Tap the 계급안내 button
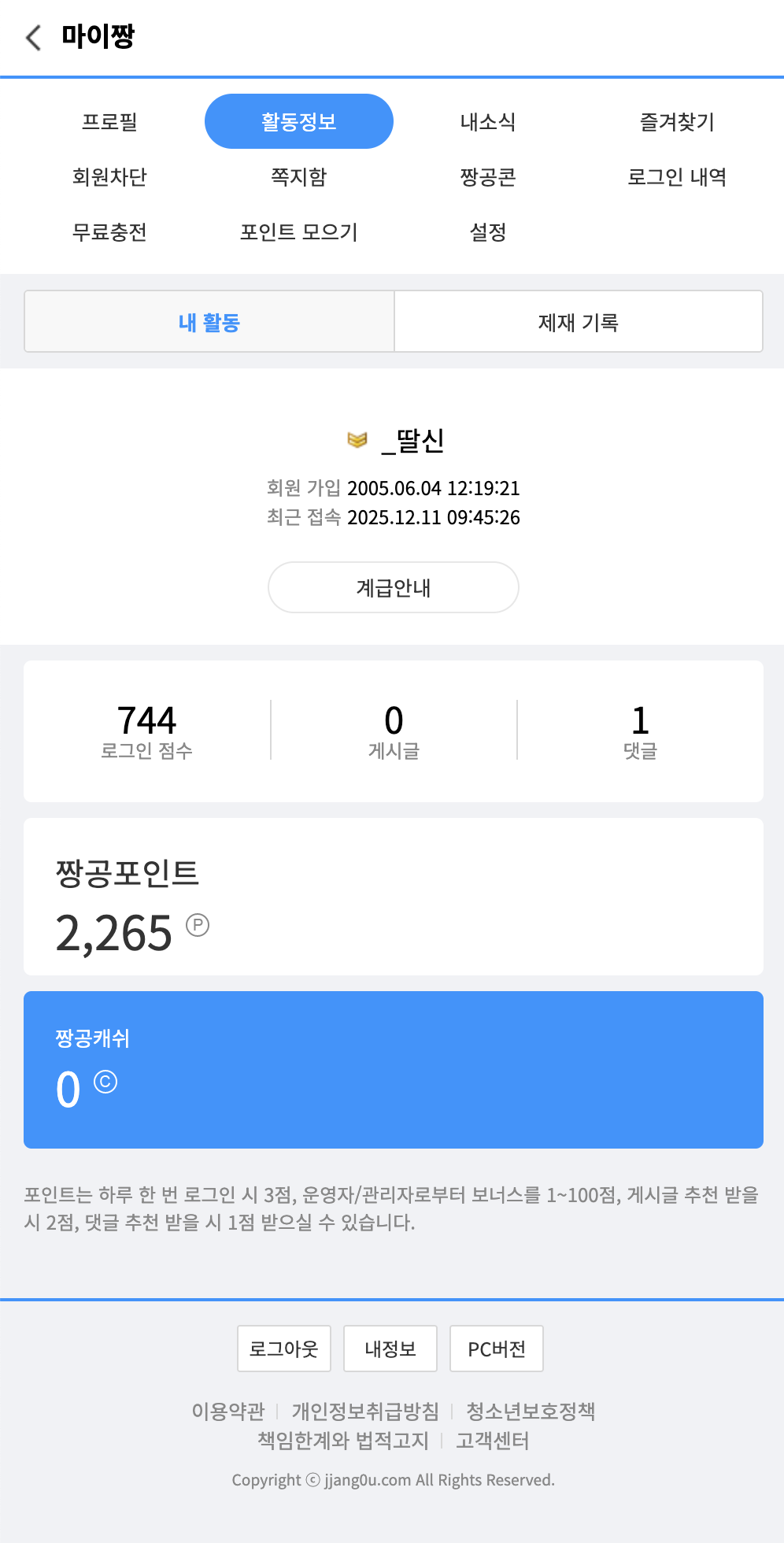 click(393, 587)
